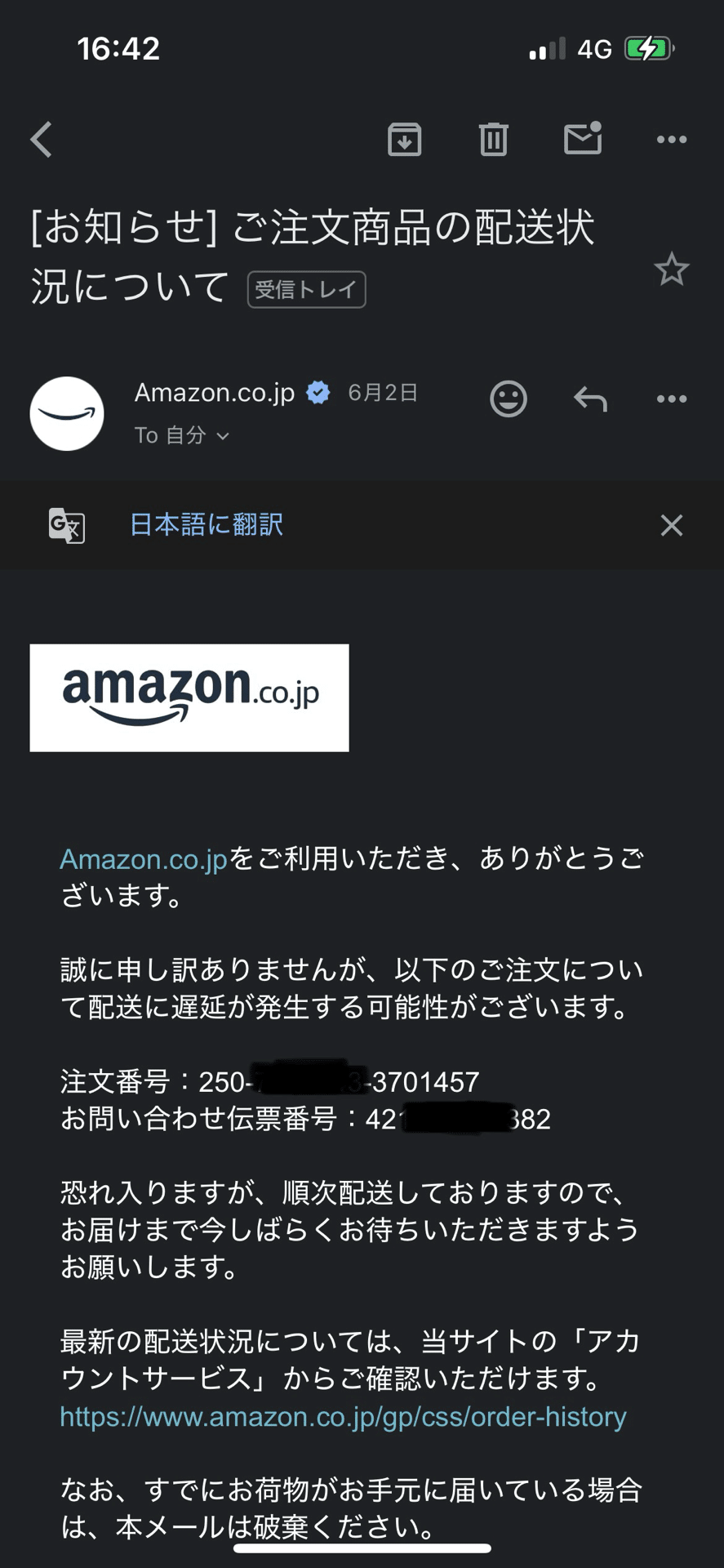
Task: Click the verified sender badge
Action: pyautogui.click(x=318, y=392)
